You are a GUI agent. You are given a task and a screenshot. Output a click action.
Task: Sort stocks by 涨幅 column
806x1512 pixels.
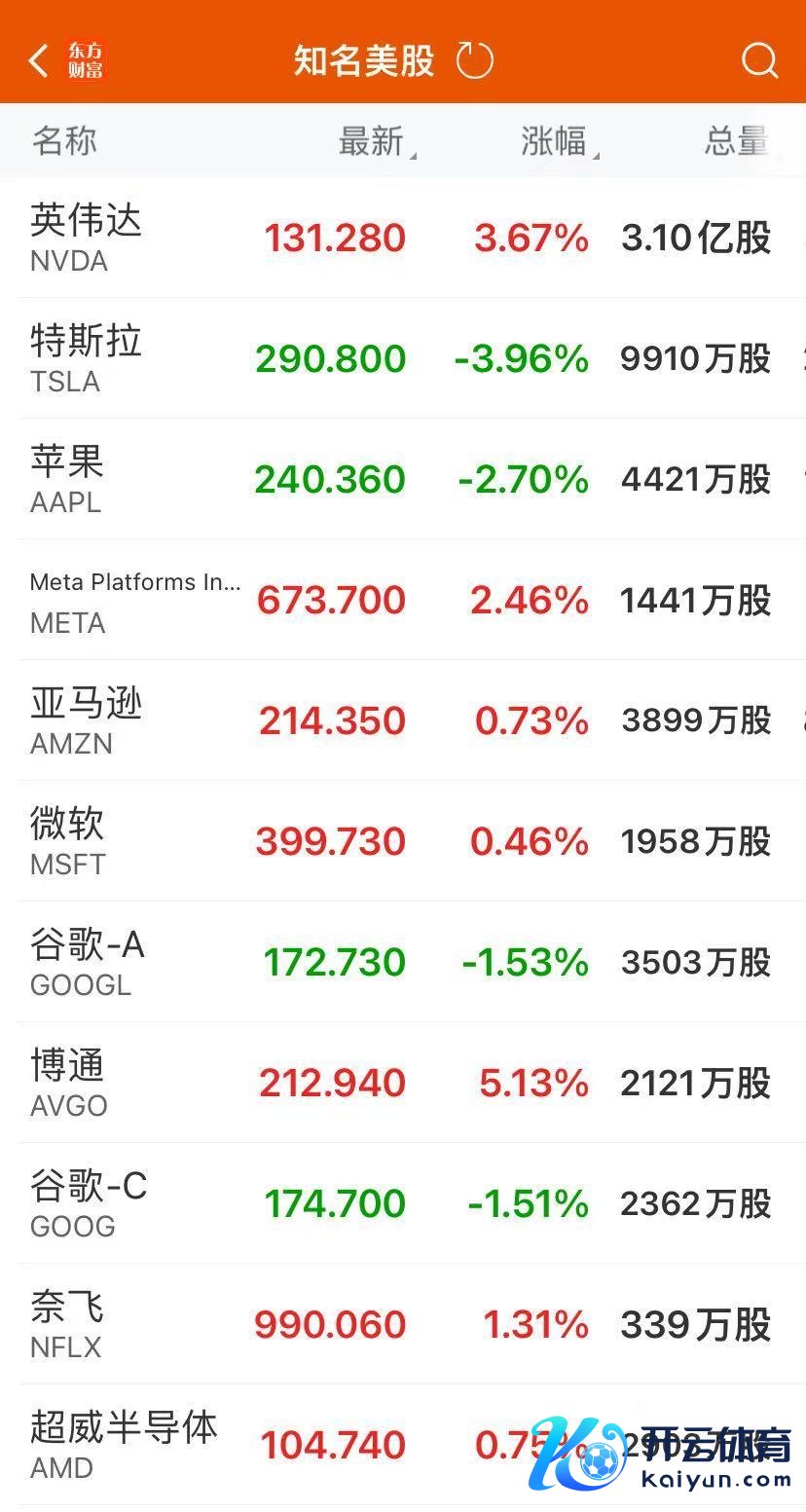(x=555, y=142)
